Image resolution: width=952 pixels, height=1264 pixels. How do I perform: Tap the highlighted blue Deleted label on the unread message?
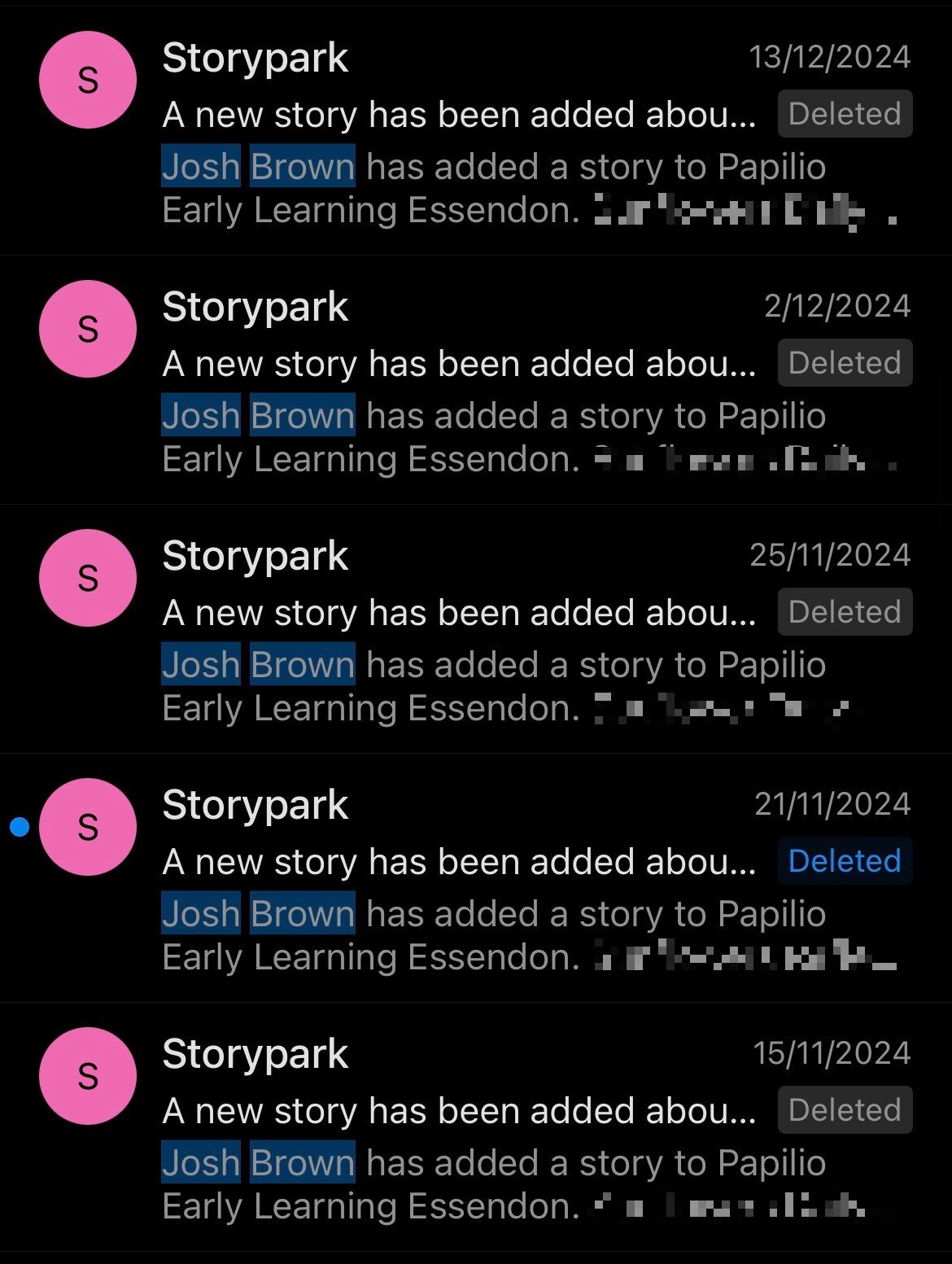click(845, 860)
